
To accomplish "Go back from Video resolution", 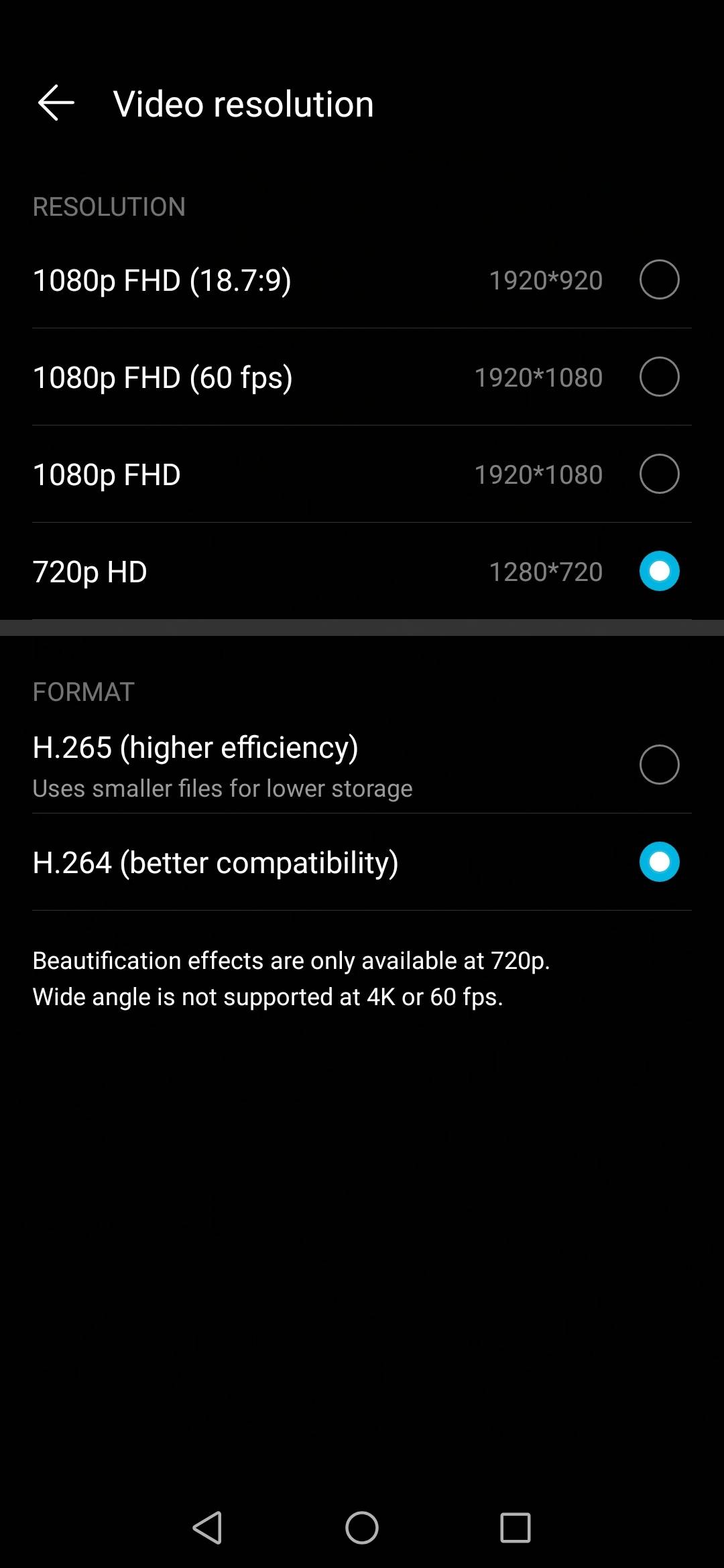I will coord(56,103).
